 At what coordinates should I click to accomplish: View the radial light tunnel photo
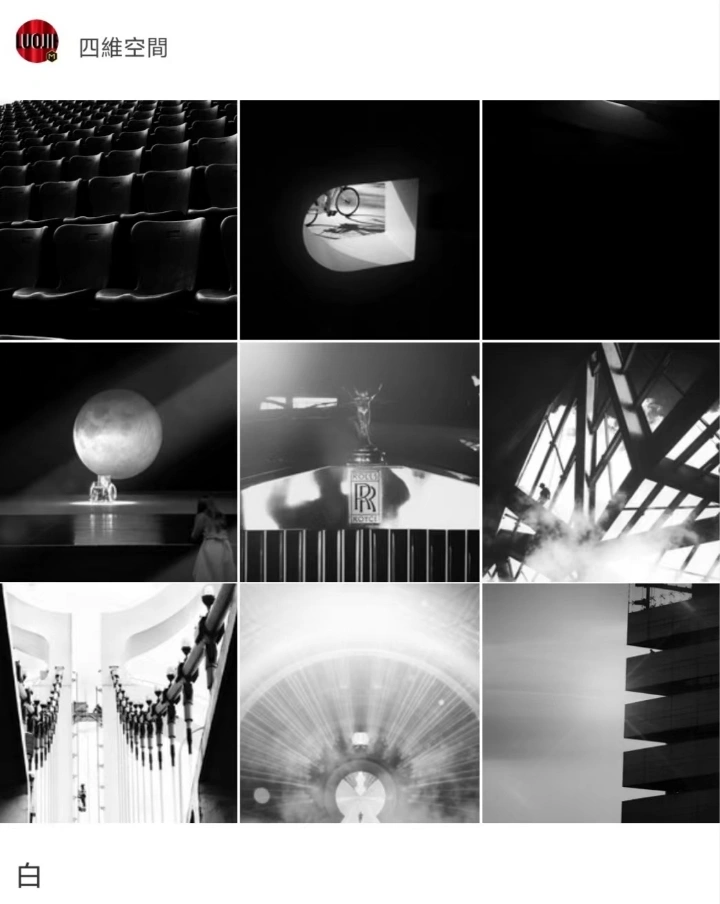coord(360,704)
